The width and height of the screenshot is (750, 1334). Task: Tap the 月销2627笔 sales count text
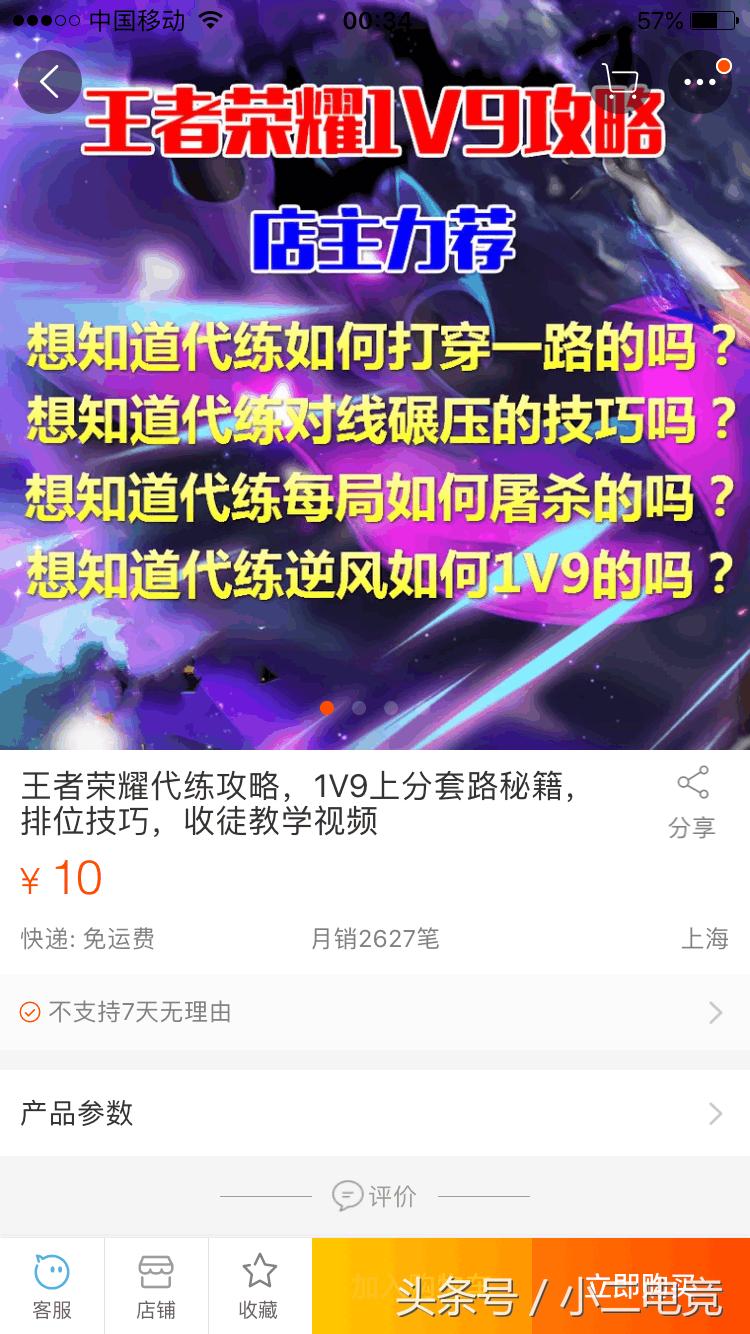coord(373,939)
